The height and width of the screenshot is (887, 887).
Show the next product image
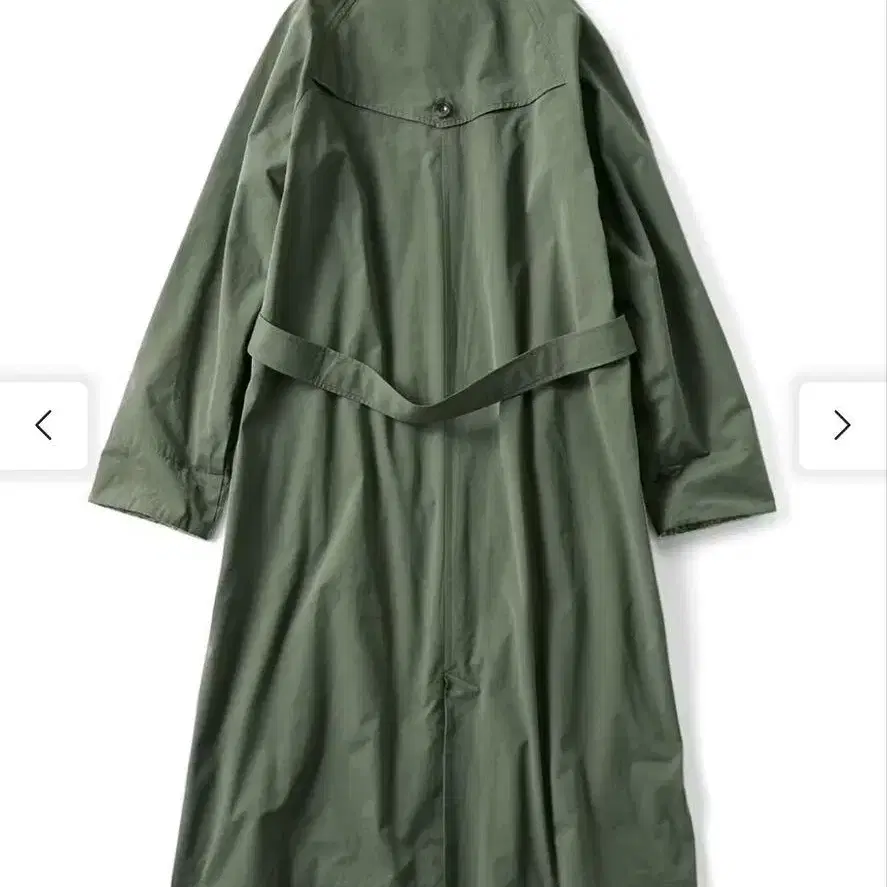842,425
